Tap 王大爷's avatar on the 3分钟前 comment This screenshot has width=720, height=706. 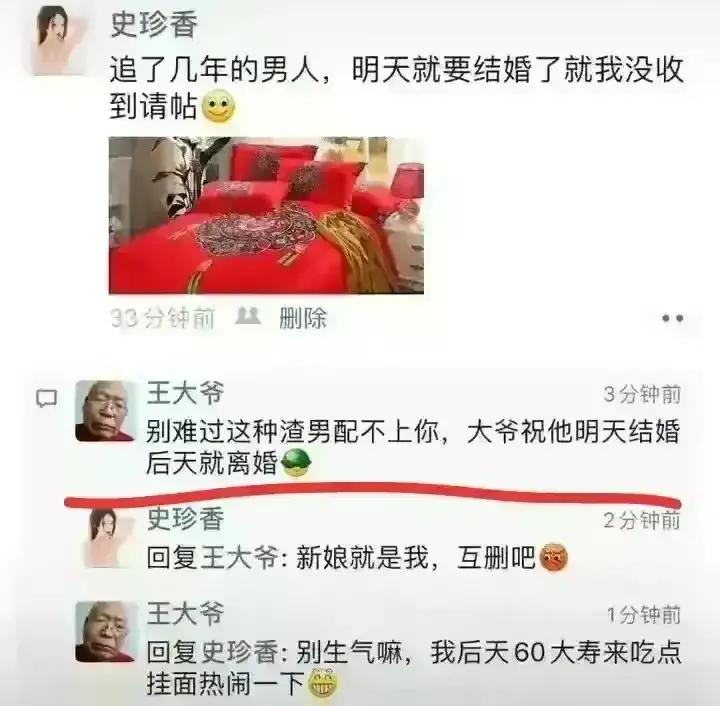tap(105, 411)
